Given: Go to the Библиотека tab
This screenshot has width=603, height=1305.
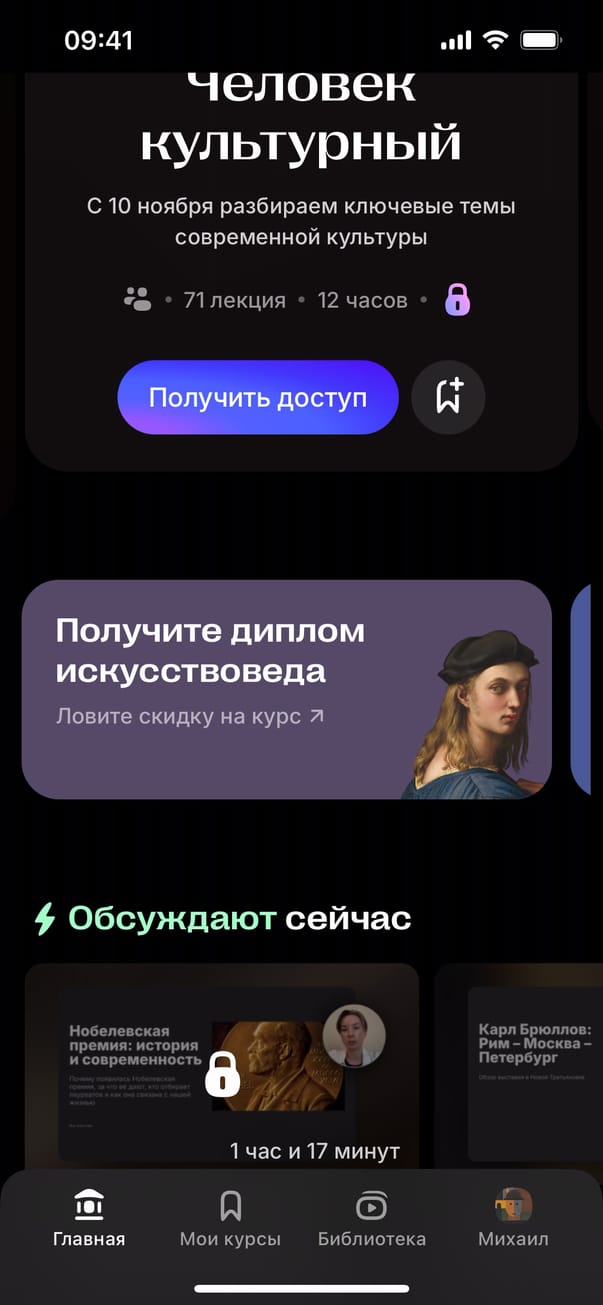Looking at the screenshot, I should (x=371, y=1219).
